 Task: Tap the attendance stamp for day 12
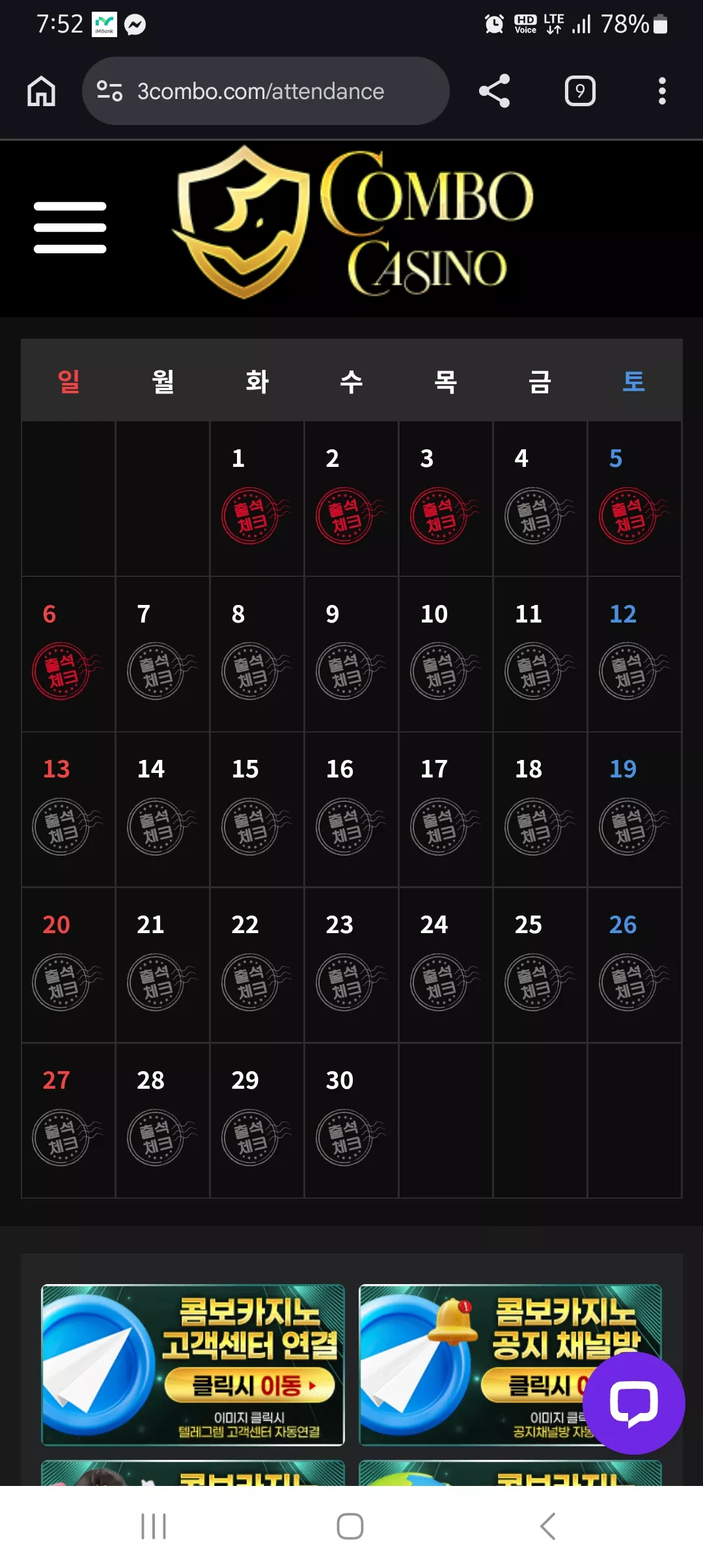click(x=633, y=671)
